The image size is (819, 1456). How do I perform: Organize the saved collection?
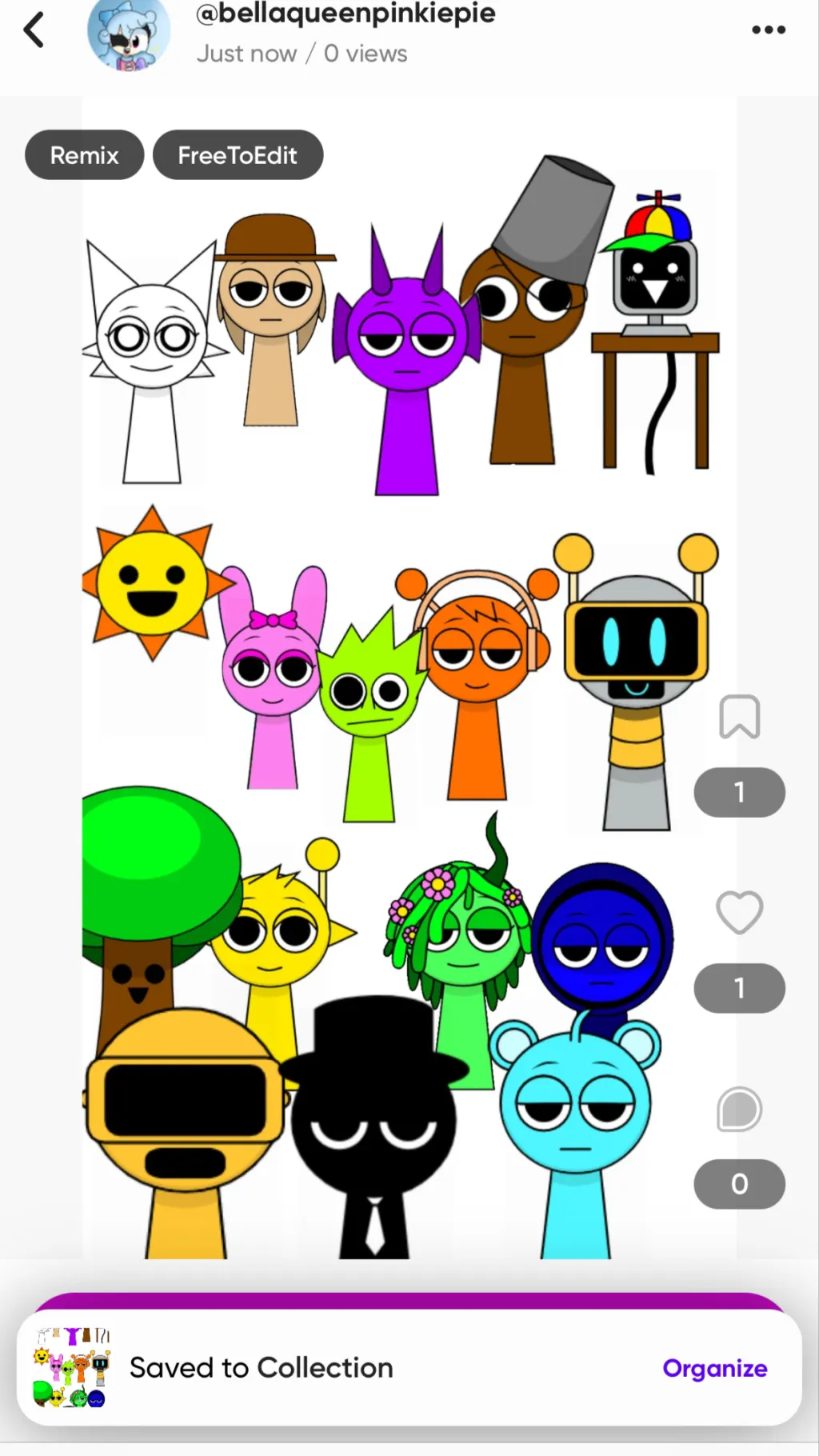(714, 1368)
